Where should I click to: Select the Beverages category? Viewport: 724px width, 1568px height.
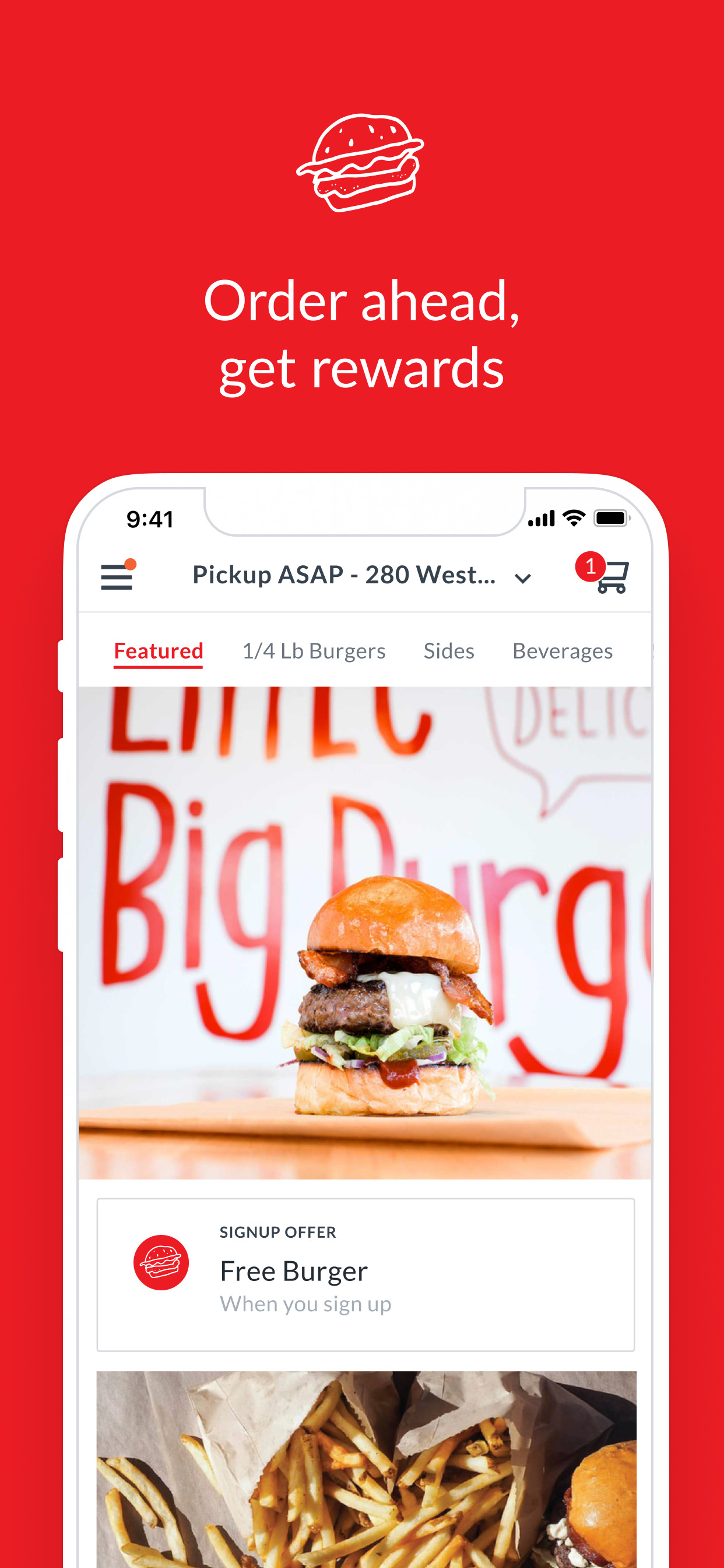click(562, 650)
